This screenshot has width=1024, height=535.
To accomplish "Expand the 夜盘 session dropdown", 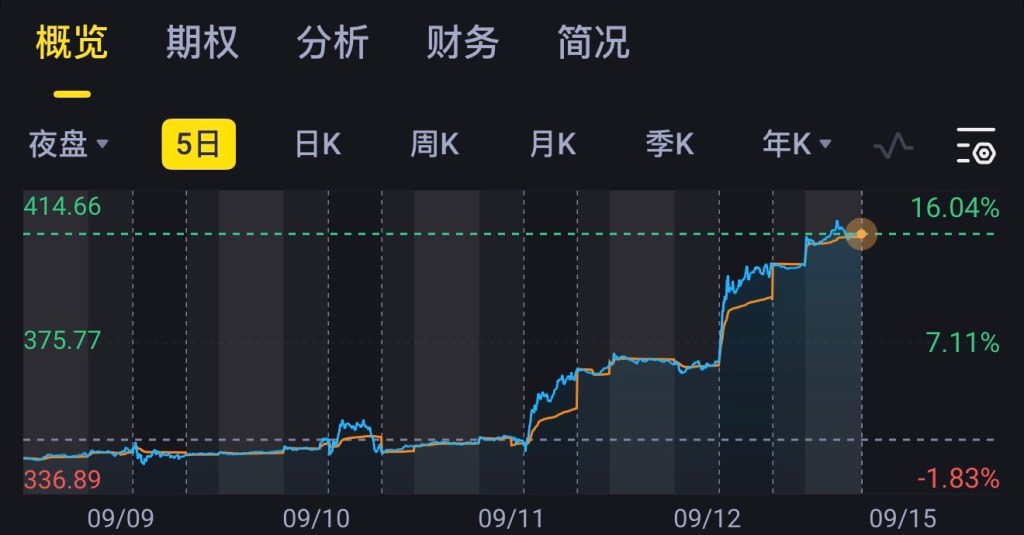I will pos(68,145).
